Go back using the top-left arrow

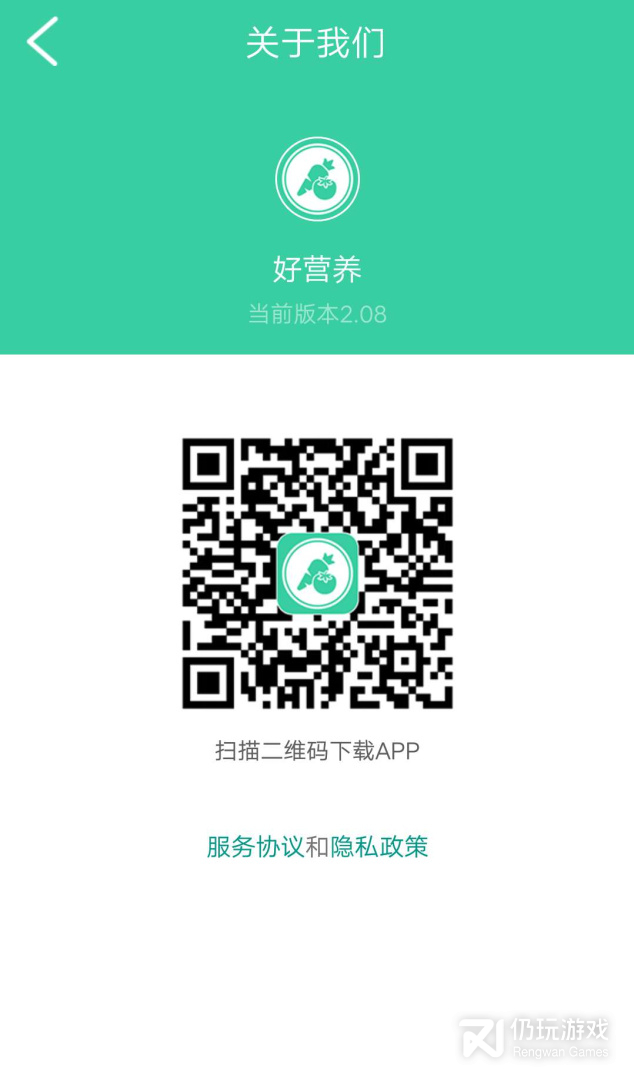click(x=42, y=42)
